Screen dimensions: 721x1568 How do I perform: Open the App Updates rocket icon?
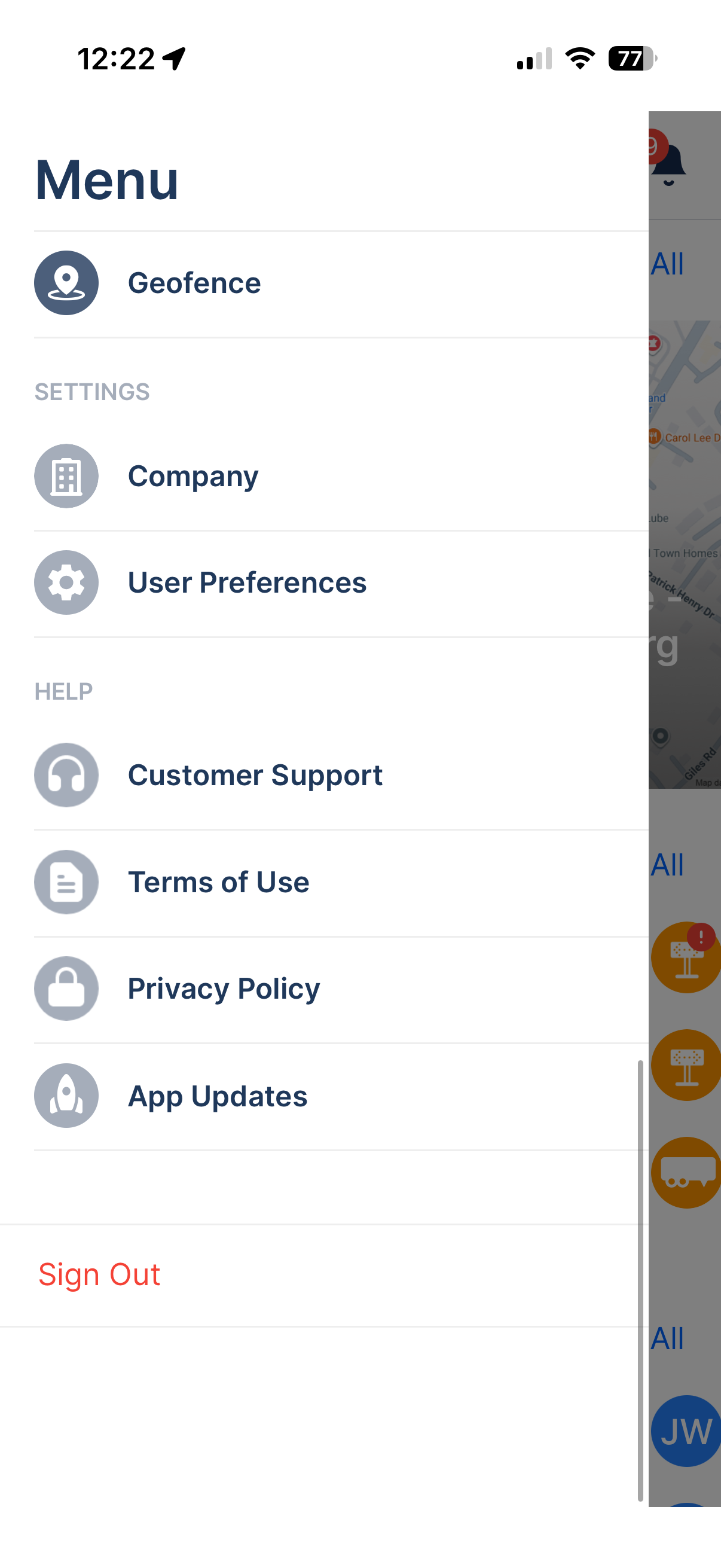tap(66, 1096)
